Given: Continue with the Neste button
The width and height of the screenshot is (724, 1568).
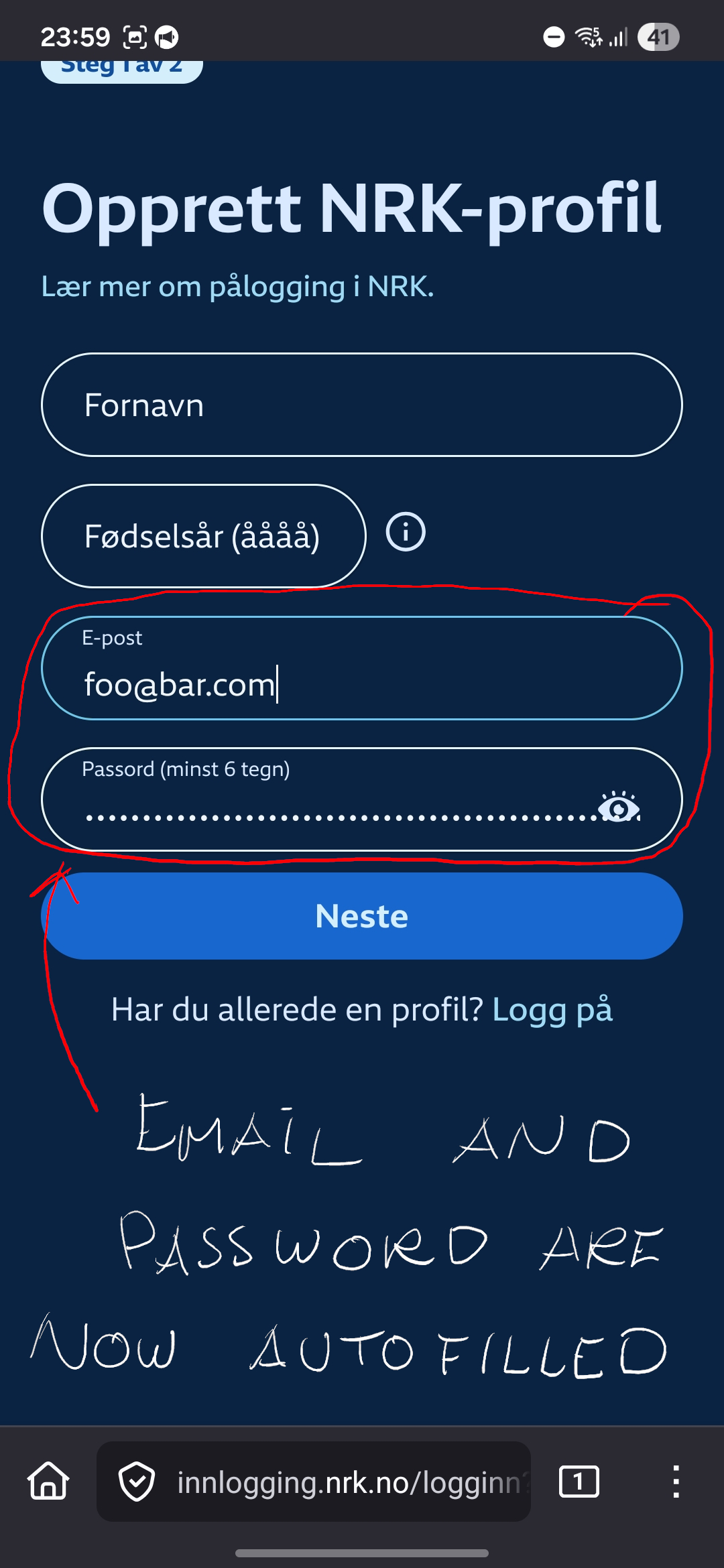Looking at the screenshot, I should pyautogui.click(x=362, y=916).
